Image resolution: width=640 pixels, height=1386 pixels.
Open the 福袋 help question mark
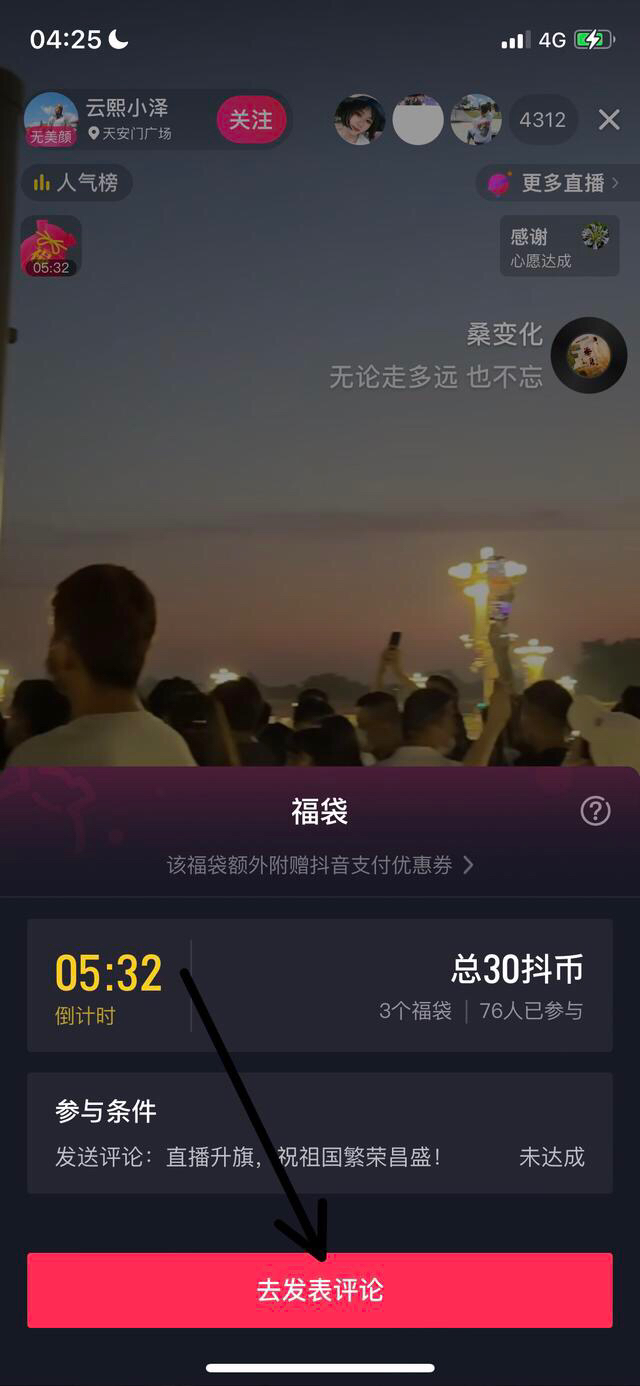pos(595,811)
